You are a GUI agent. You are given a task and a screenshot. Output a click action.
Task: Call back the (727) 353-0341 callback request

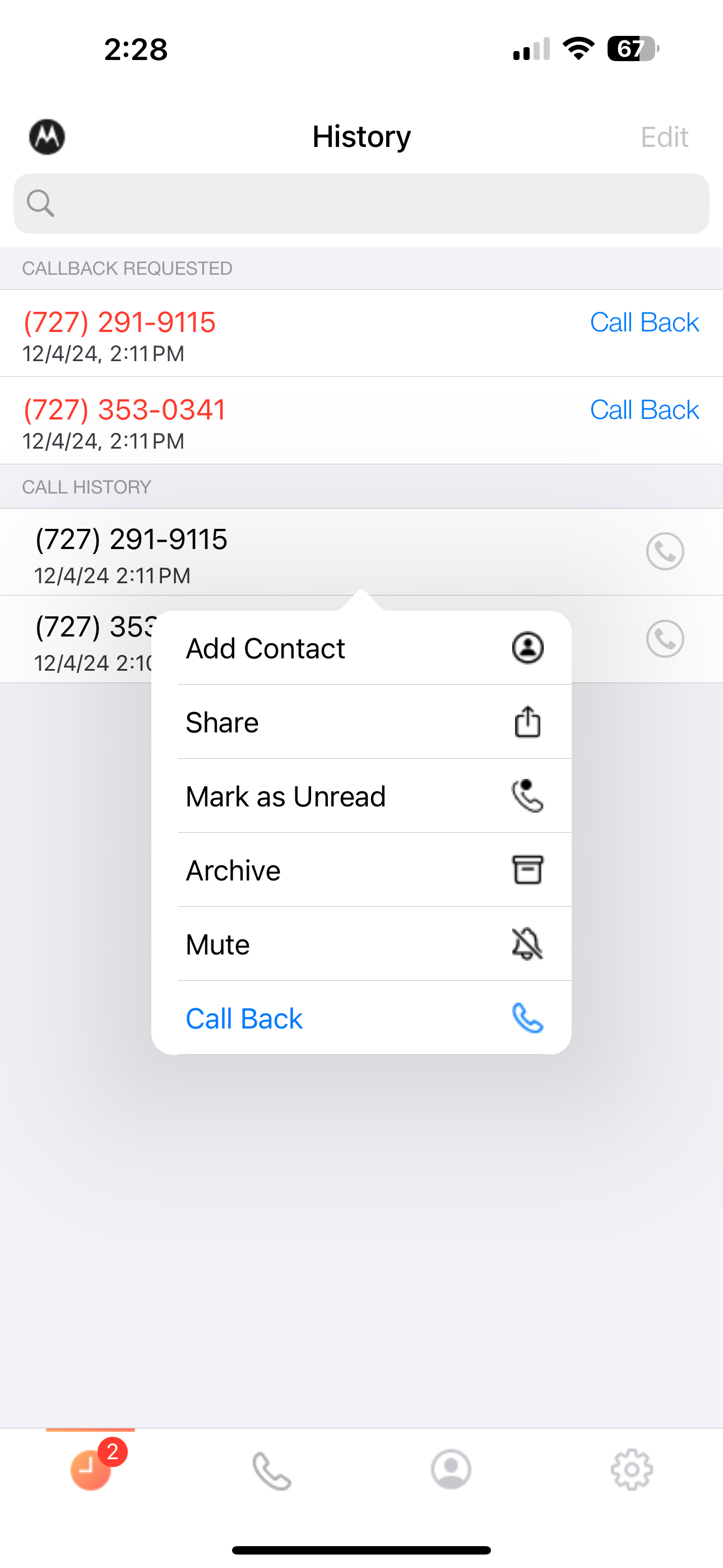tap(645, 411)
